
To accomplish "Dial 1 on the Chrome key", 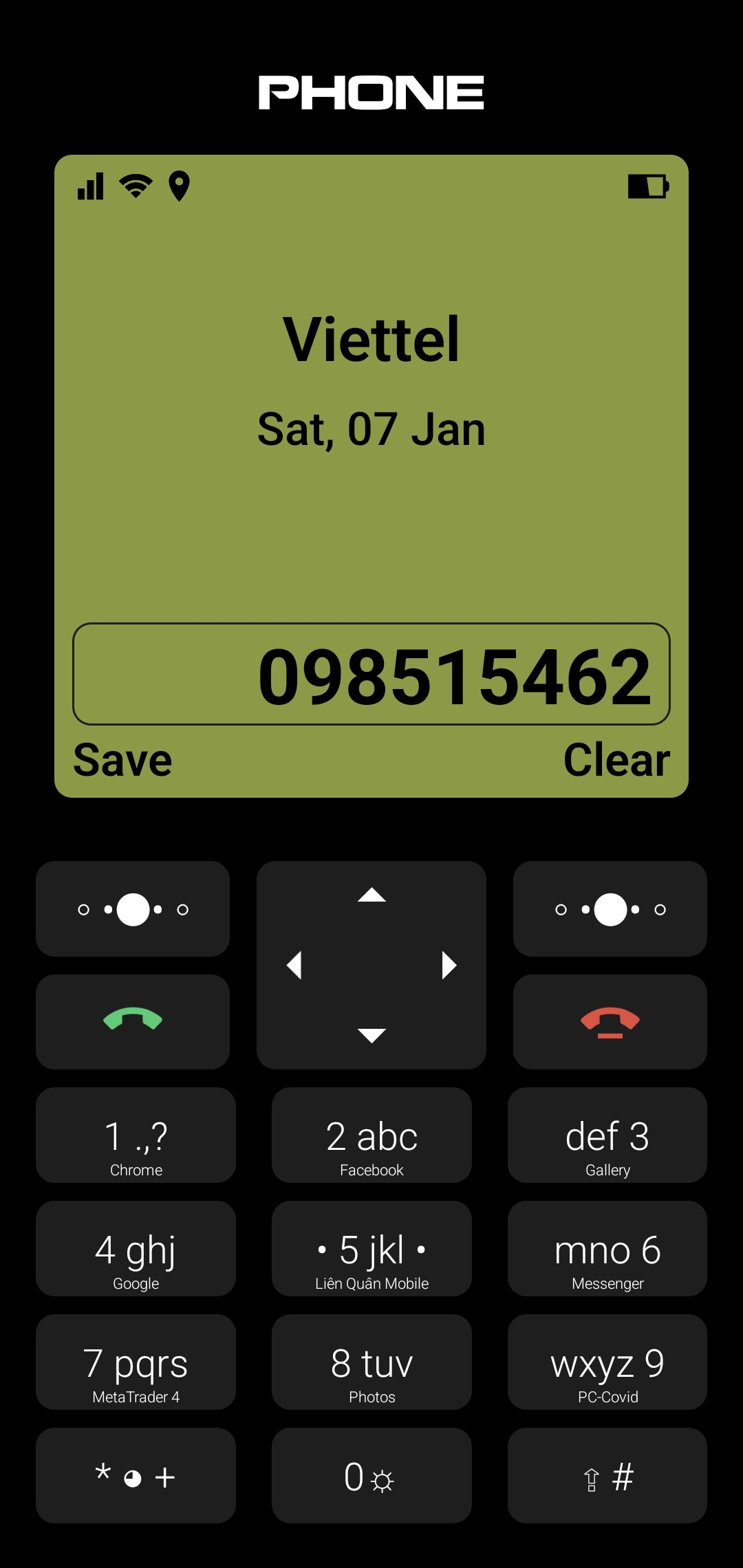I will pos(136,1135).
